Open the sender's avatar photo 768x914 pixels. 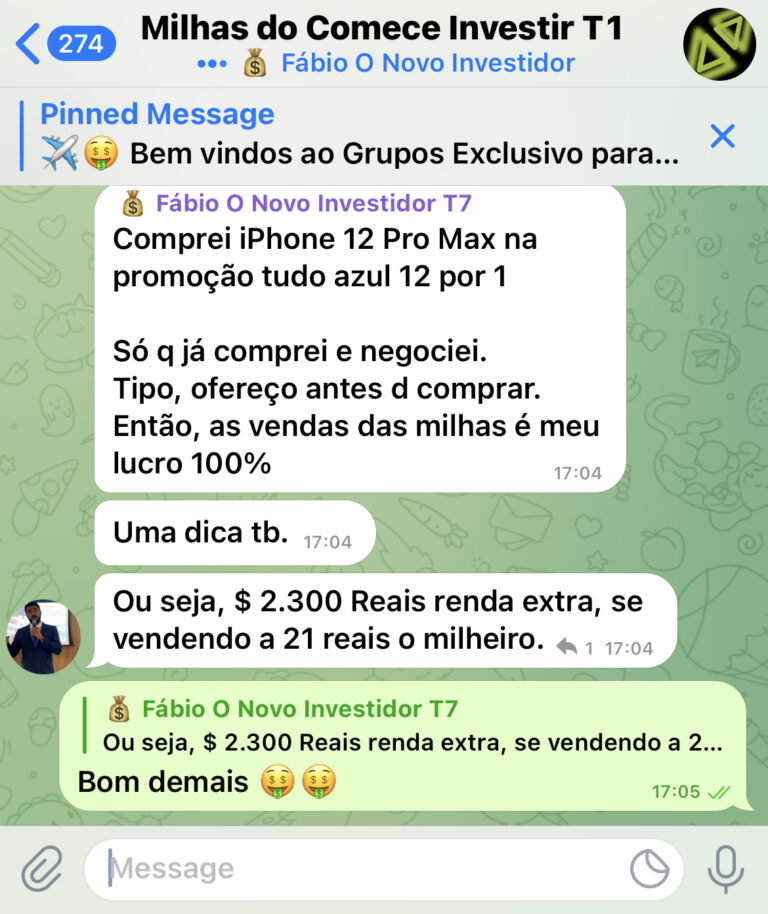coord(42,635)
